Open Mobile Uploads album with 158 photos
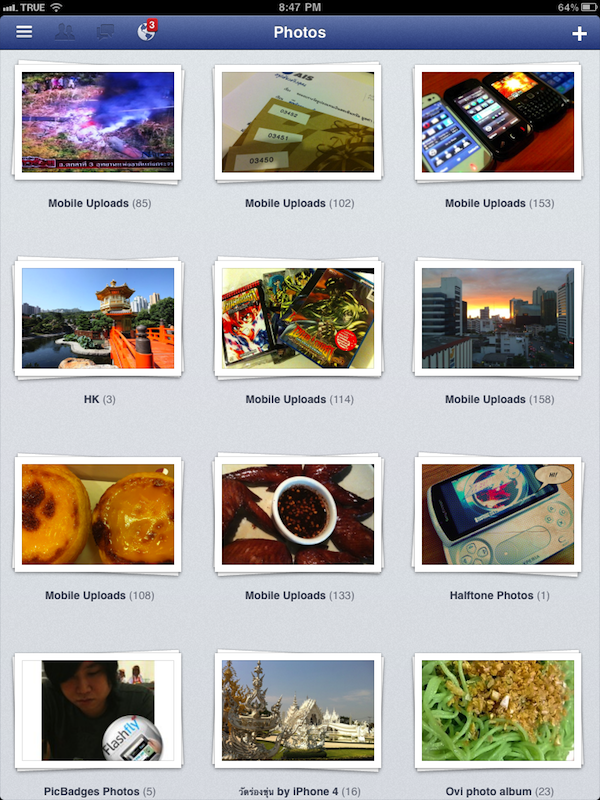This screenshot has width=600, height=800. point(498,318)
